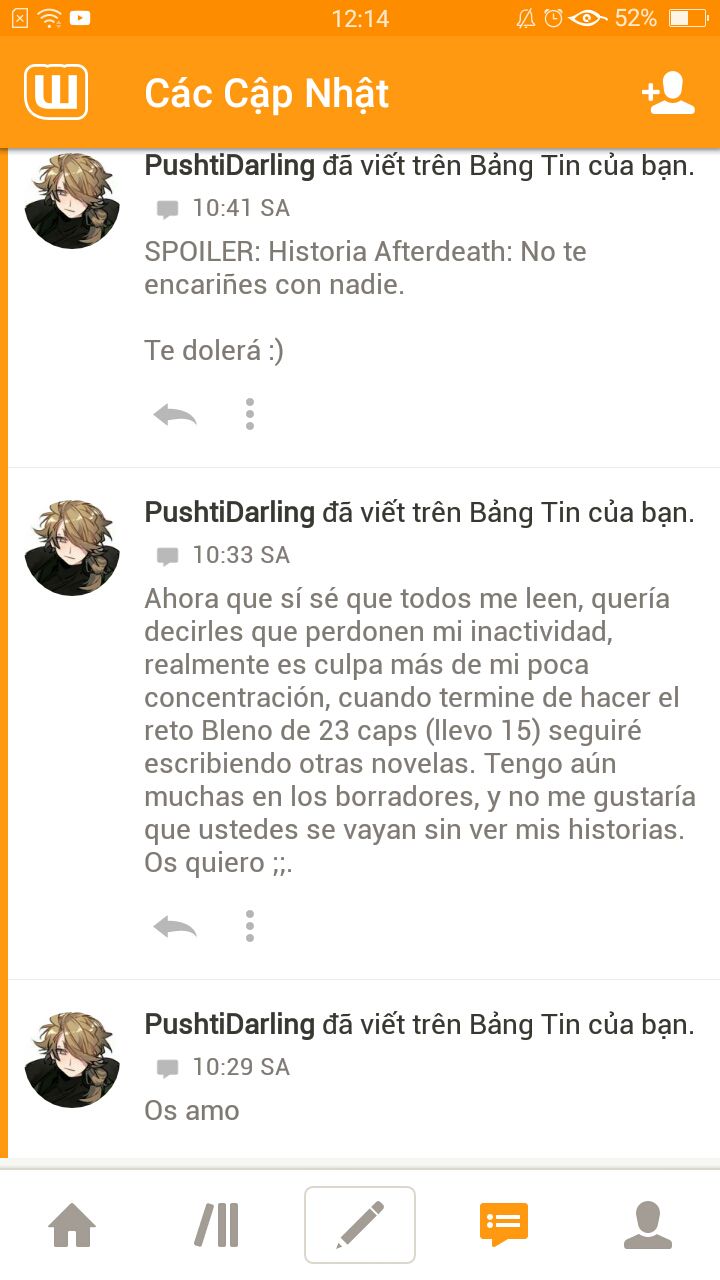Image resolution: width=720 pixels, height=1280 pixels.
Task: Open overflow menu on the 10:33 SA post
Action: coord(250,927)
